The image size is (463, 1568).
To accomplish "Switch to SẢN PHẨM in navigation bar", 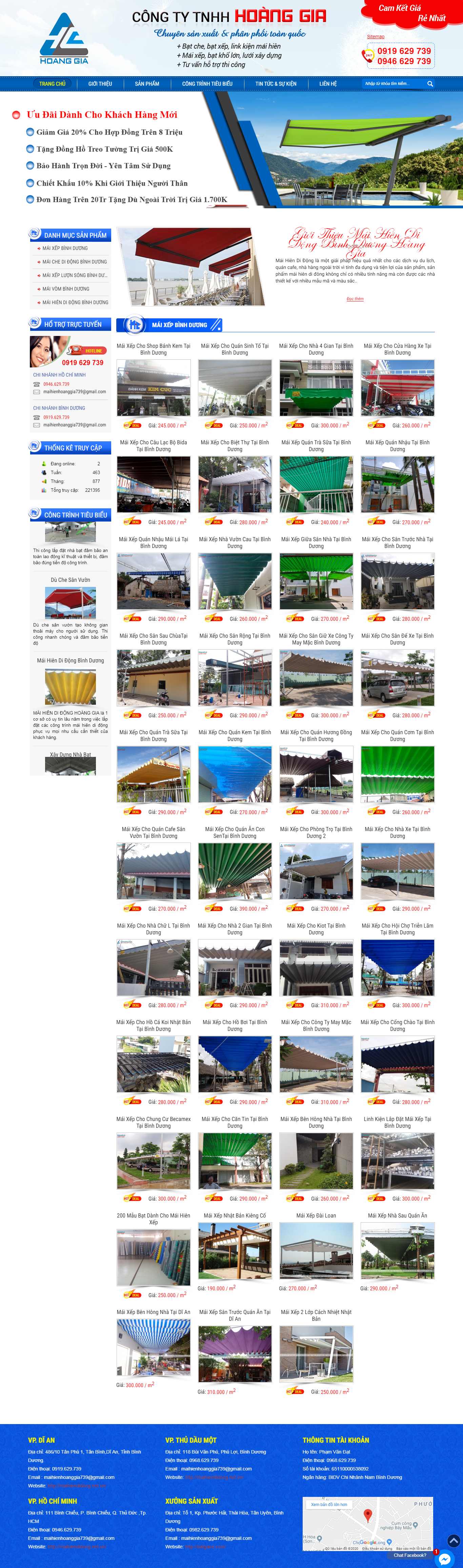I will coord(147,84).
